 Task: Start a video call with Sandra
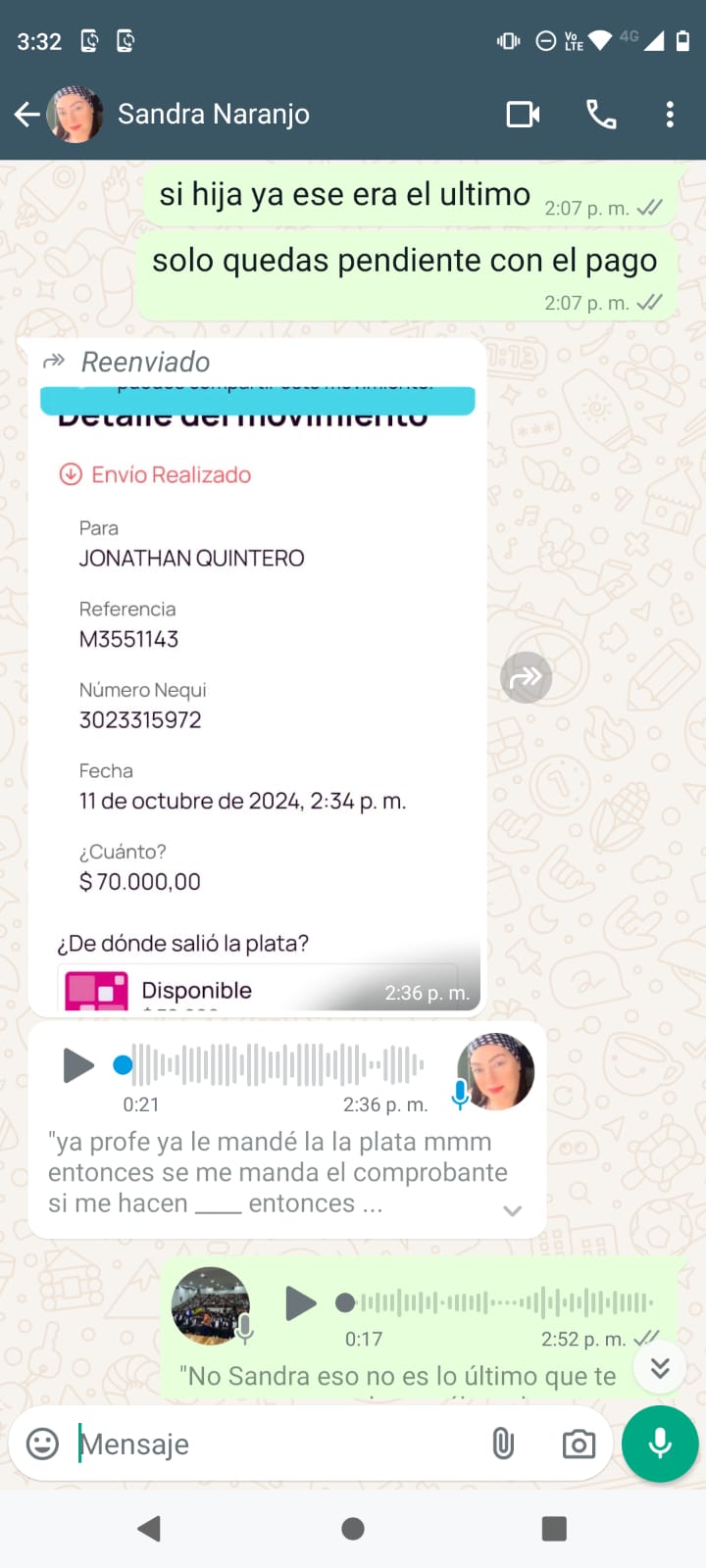pyautogui.click(x=523, y=115)
